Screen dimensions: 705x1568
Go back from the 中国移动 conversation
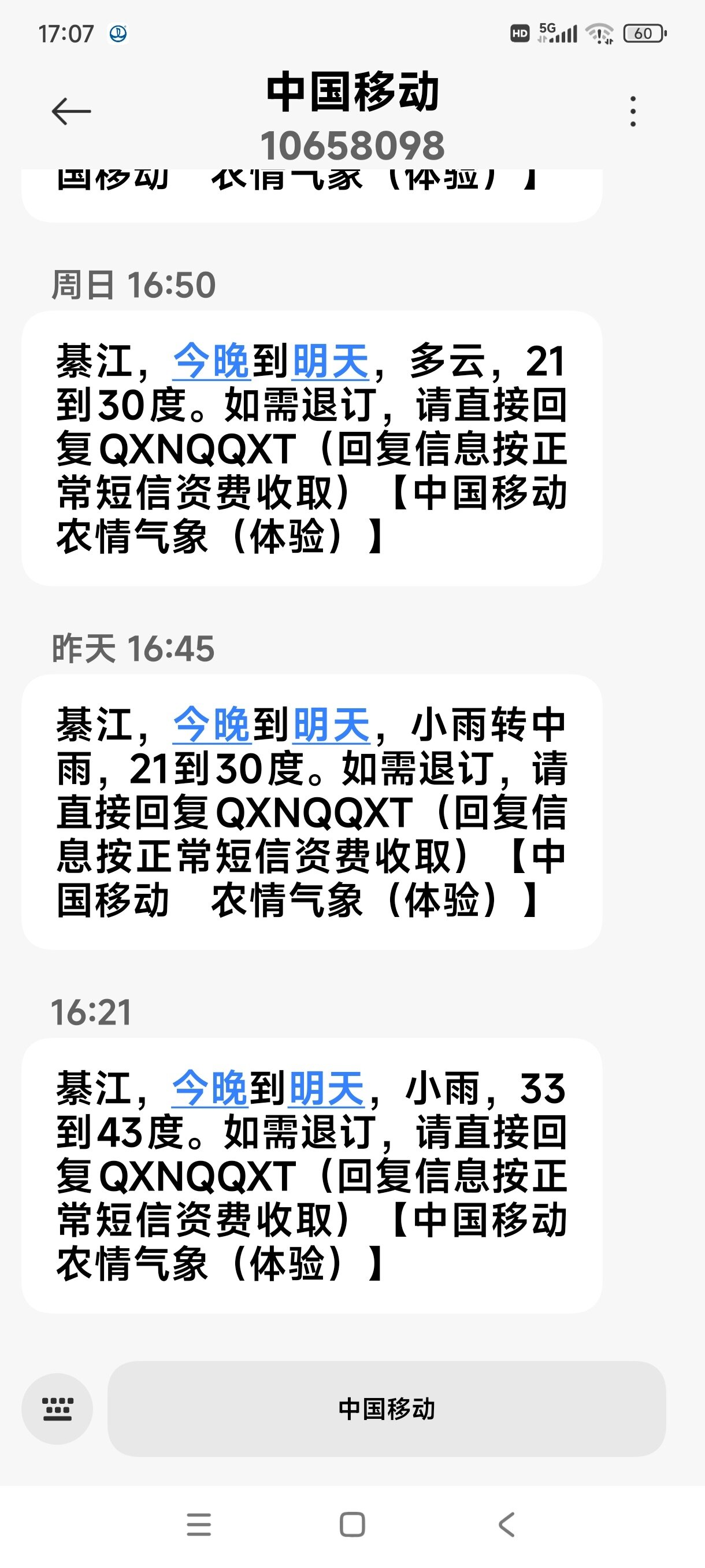tap(71, 112)
